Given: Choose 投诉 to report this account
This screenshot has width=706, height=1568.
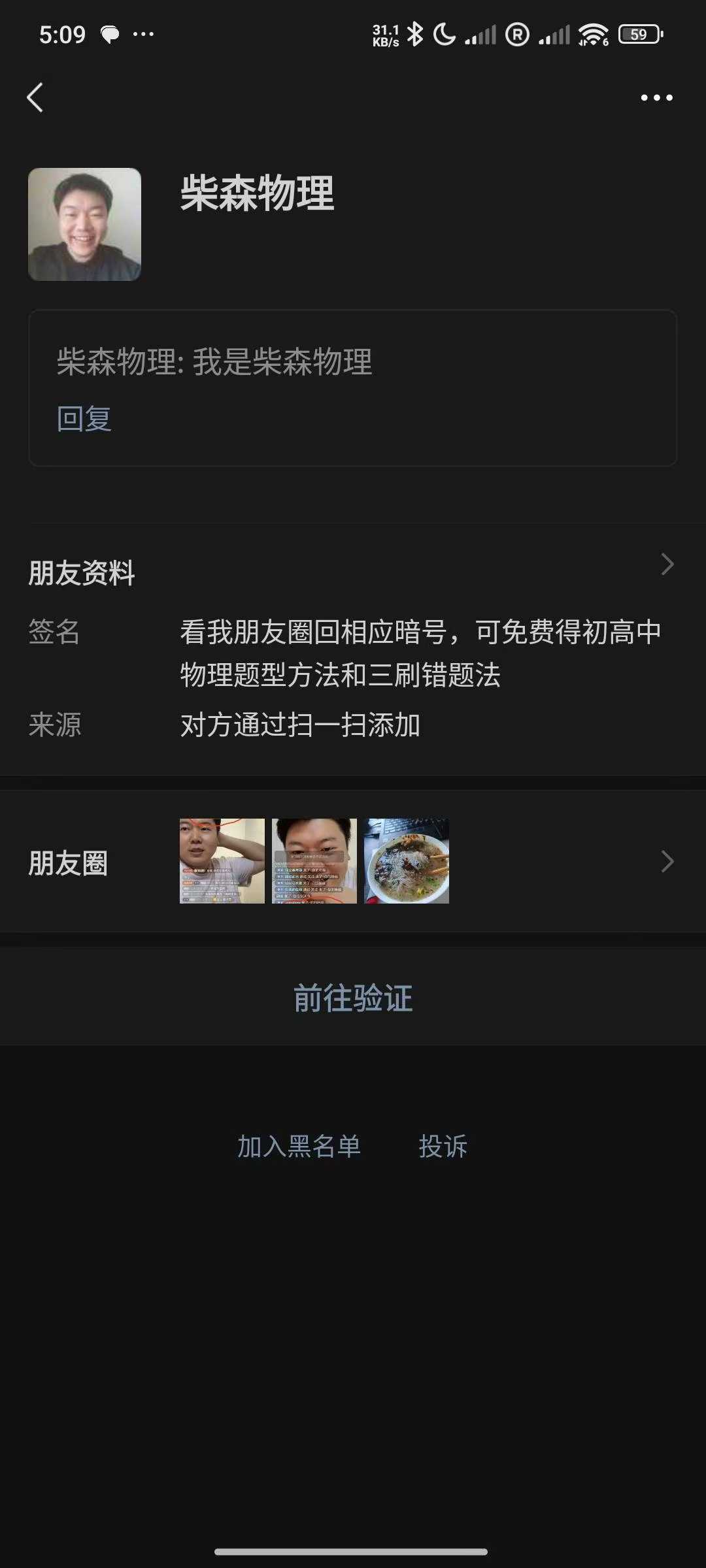Looking at the screenshot, I should point(443,1145).
